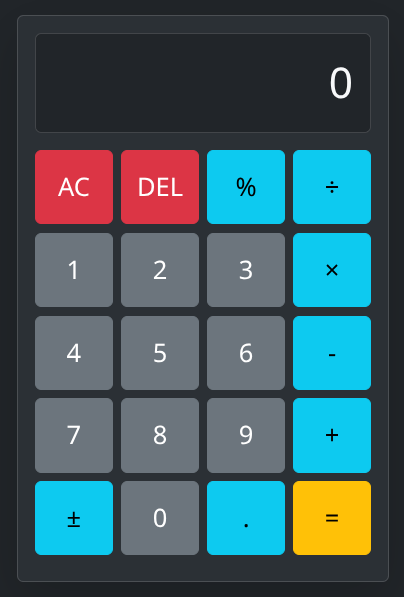This screenshot has width=404, height=597.
Task: Toggle the sign with the ± key
Action: pyautogui.click(x=74, y=518)
